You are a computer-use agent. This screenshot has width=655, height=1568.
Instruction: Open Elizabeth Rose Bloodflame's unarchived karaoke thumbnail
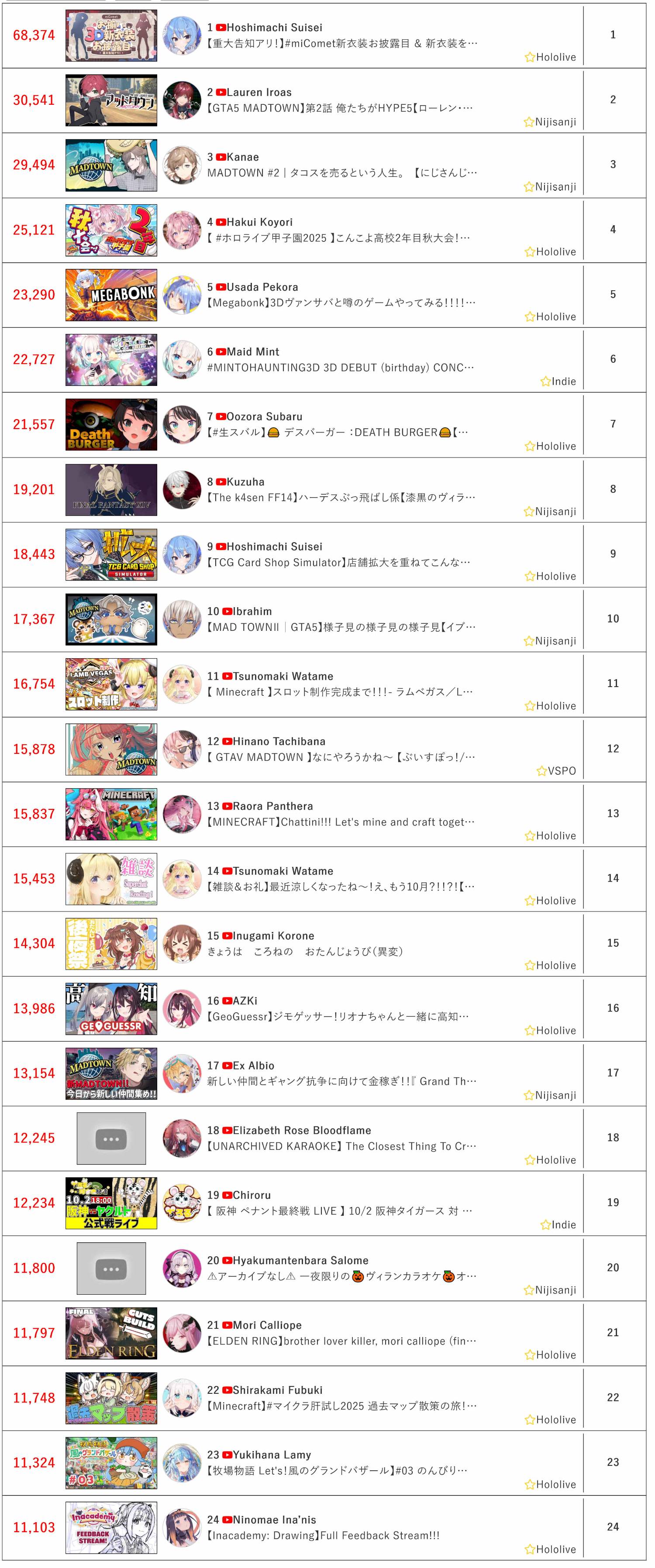pos(111,1138)
